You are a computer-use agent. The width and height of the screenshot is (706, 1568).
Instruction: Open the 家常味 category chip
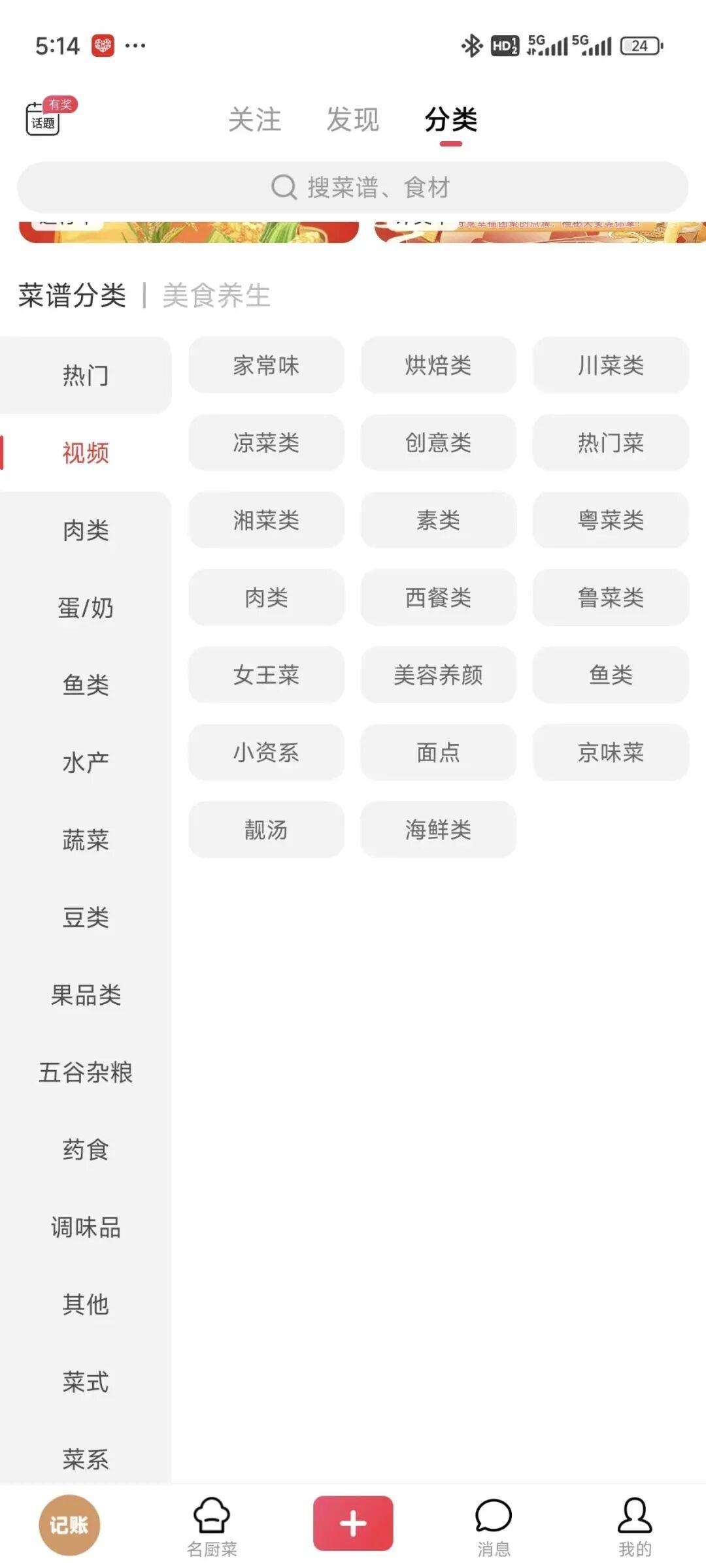point(266,365)
